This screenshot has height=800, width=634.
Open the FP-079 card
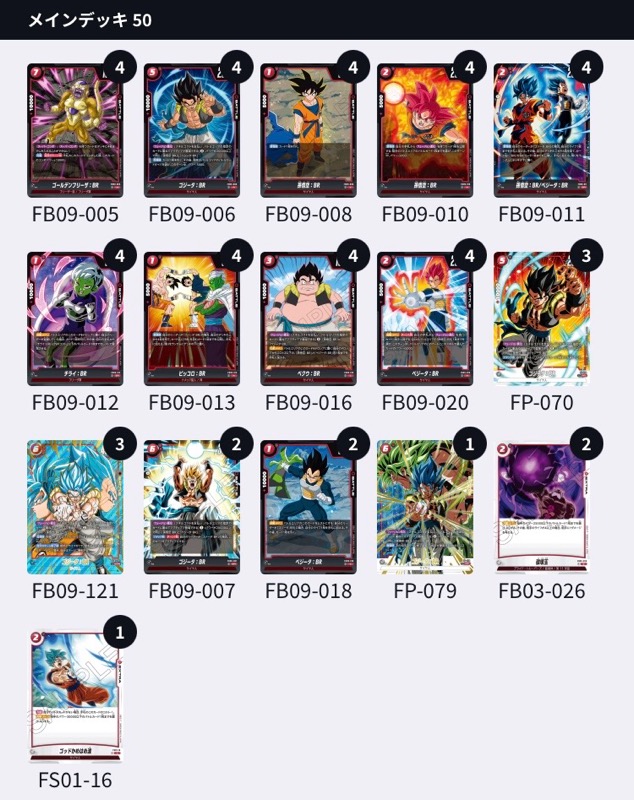(424, 506)
